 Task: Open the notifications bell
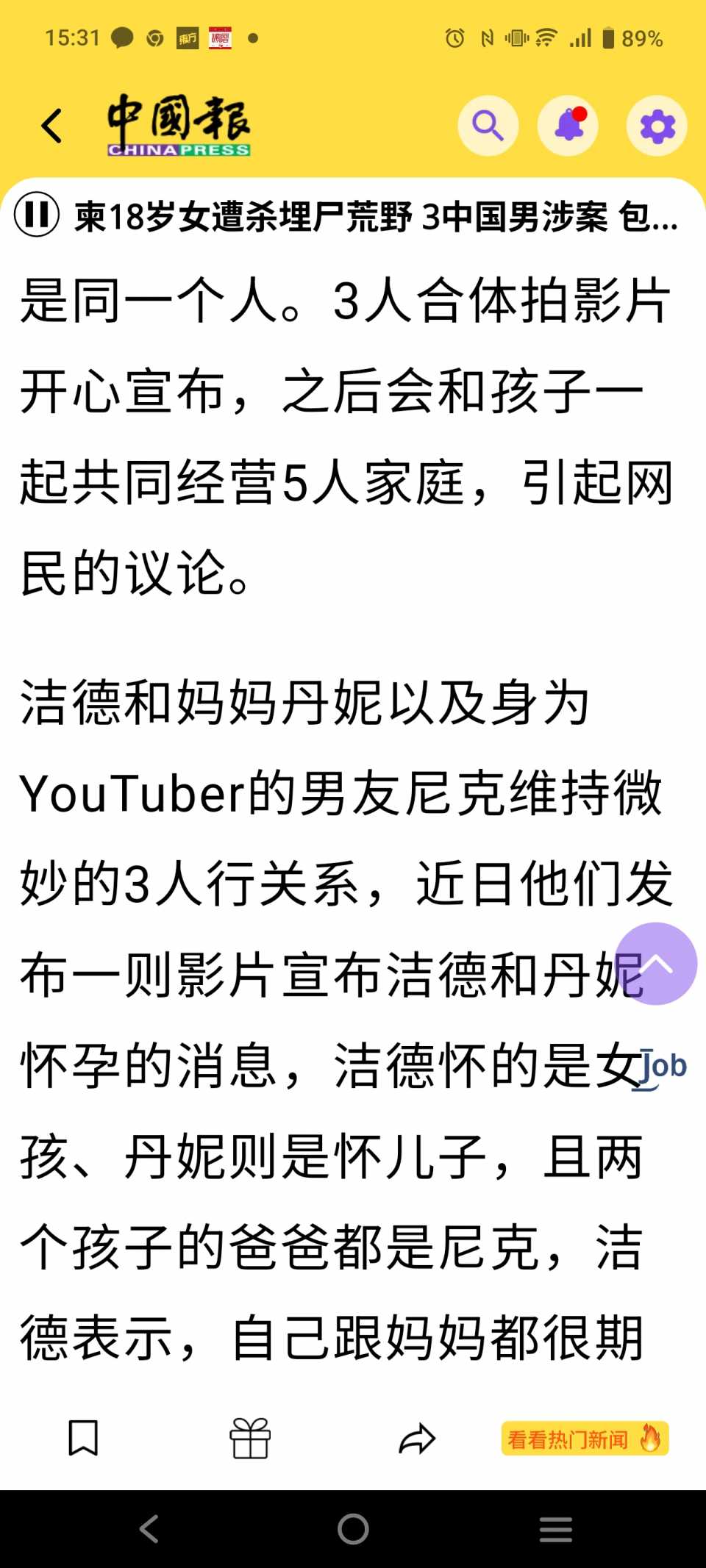point(568,126)
